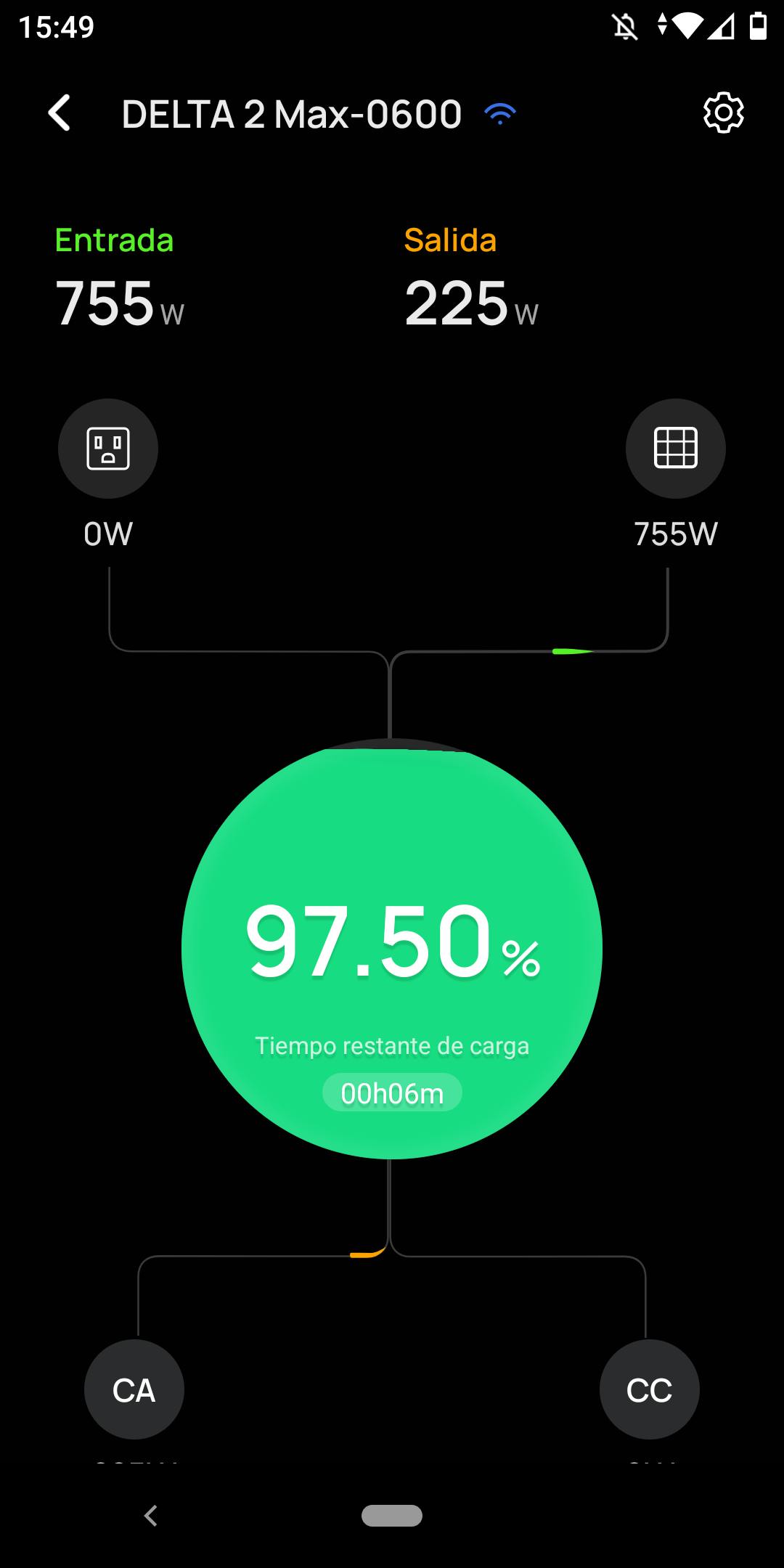Tap the system back navigation button
The height and width of the screenshot is (1568, 784).
tap(151, 1516)
